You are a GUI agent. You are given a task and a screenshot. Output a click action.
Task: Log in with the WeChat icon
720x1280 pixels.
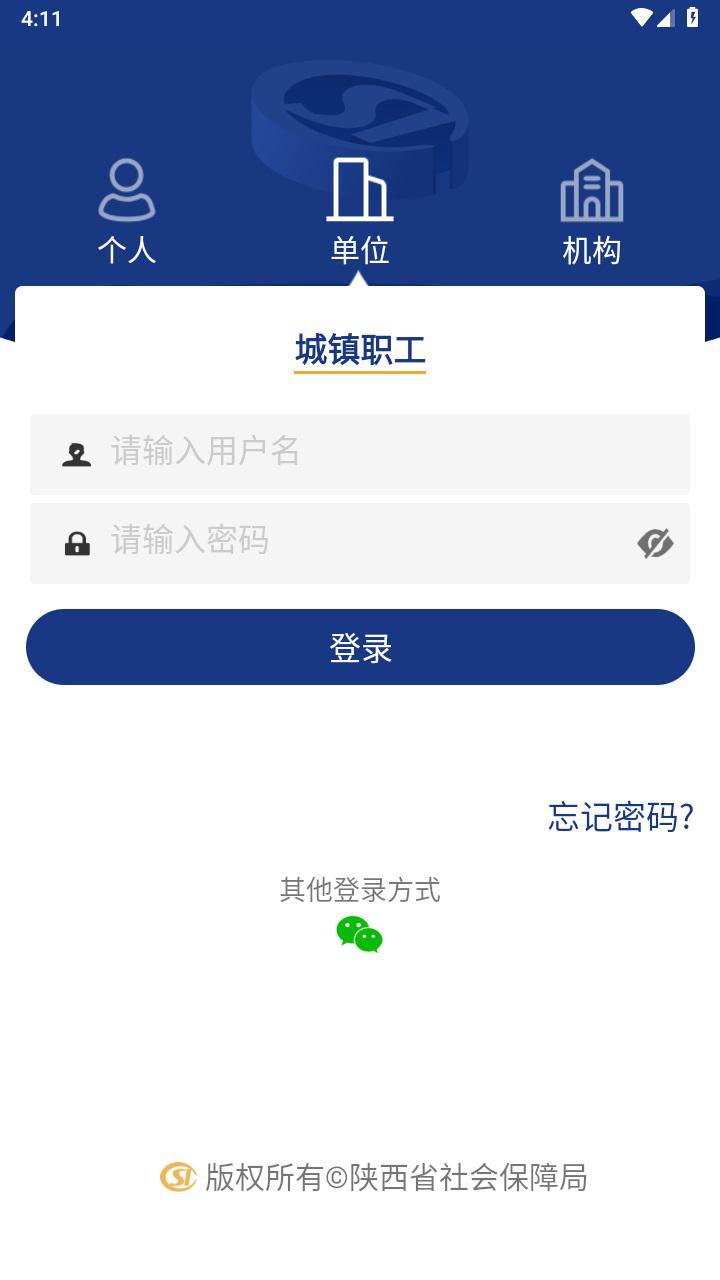[360, 934]
